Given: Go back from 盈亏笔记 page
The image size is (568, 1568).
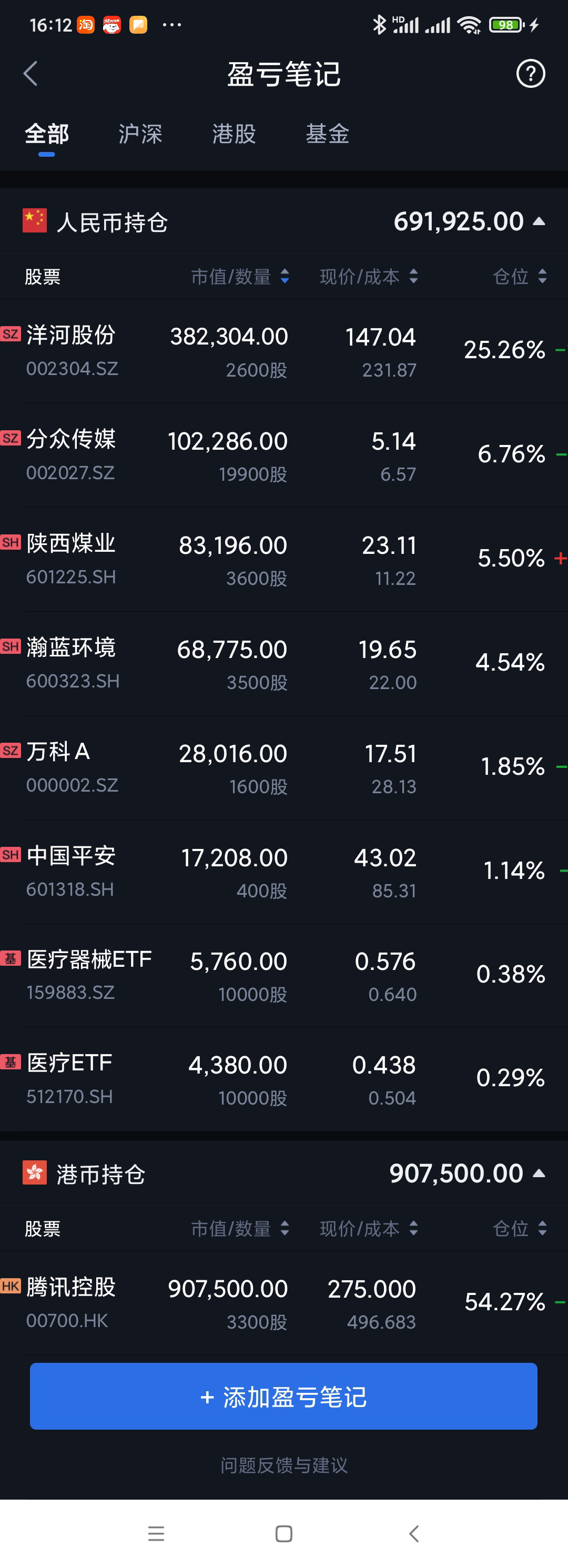Looking at the screenshot, I should pyautogui.click(x=31, y=74).
